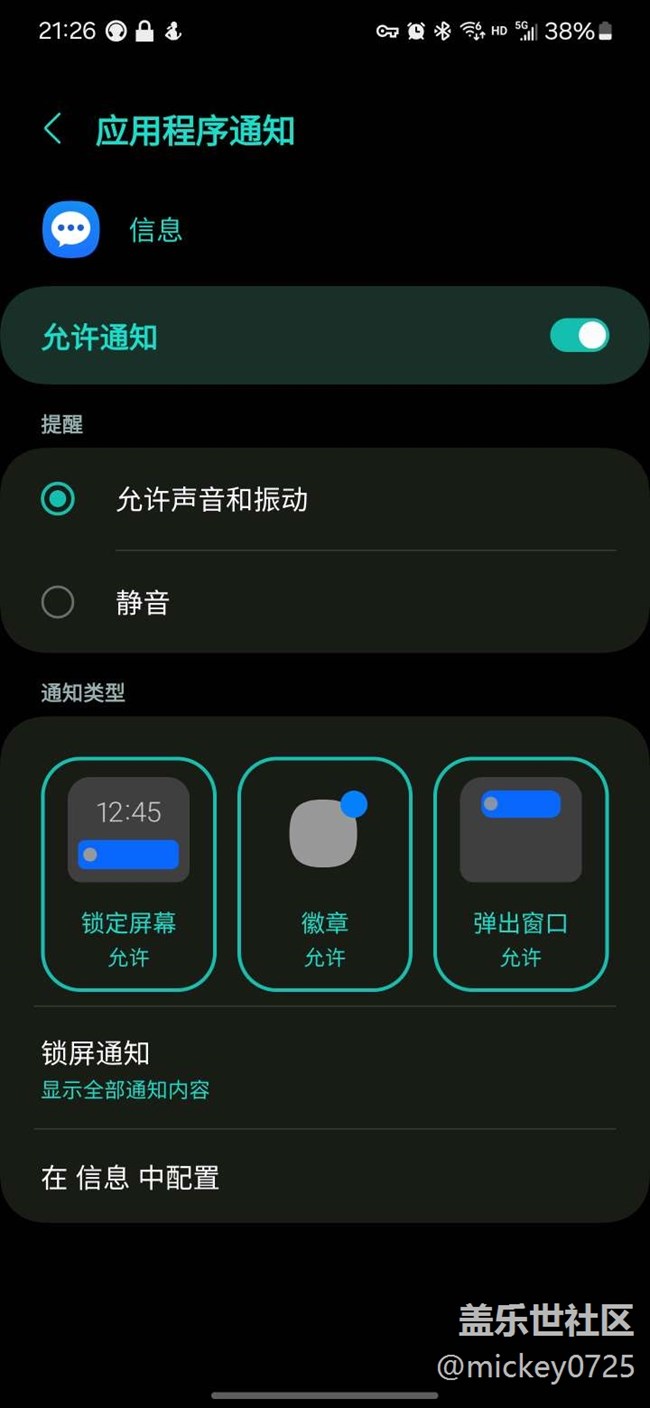Viewport: 650px width, 1408px height.
Task: Toggle the 允许通知 switch off
Action: pos(579,336)
